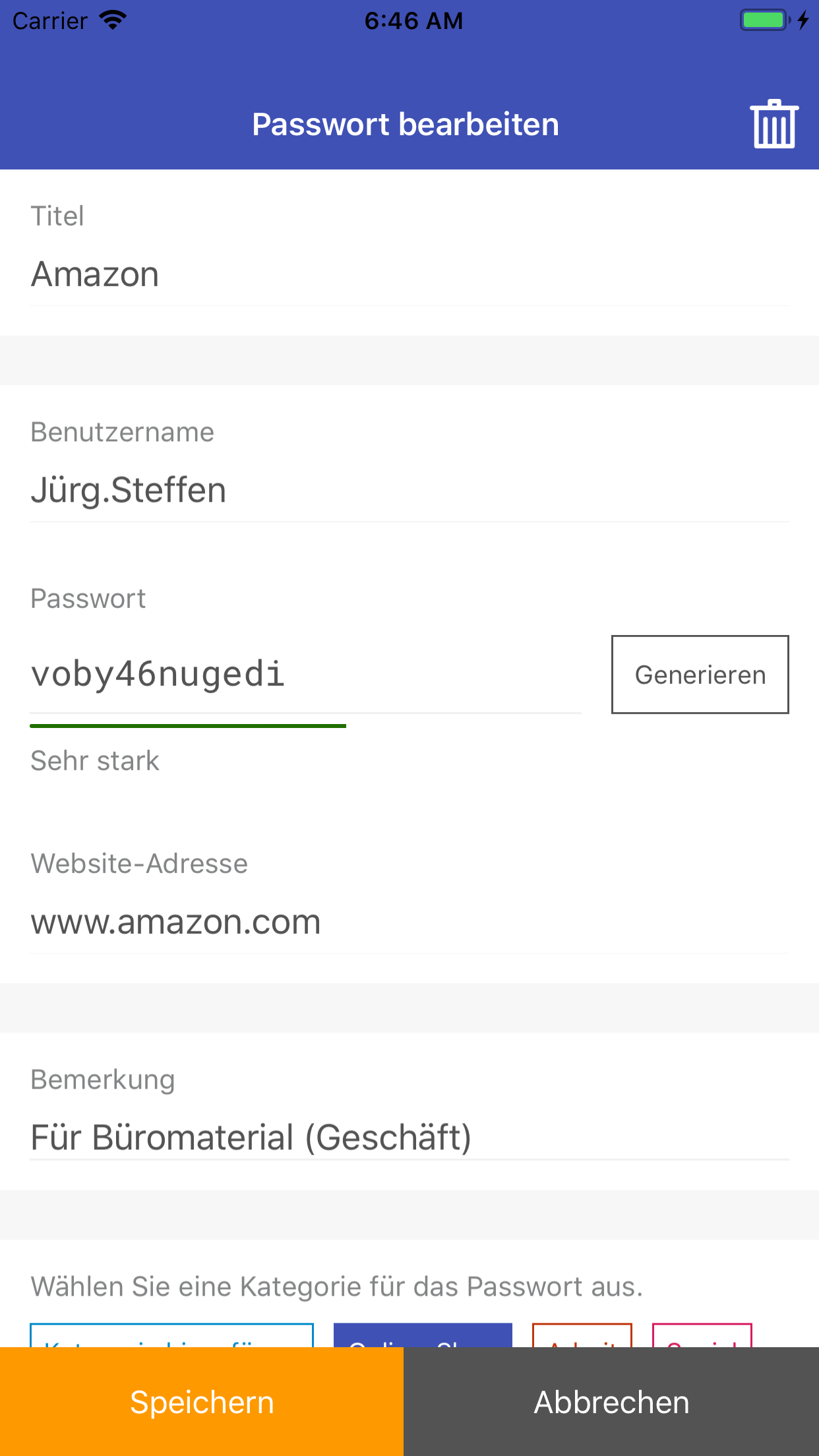This screenshot has width=819, height=1456.
Task: Click the Benutzername field Jürg.Steffen
Action: [409, 489]
